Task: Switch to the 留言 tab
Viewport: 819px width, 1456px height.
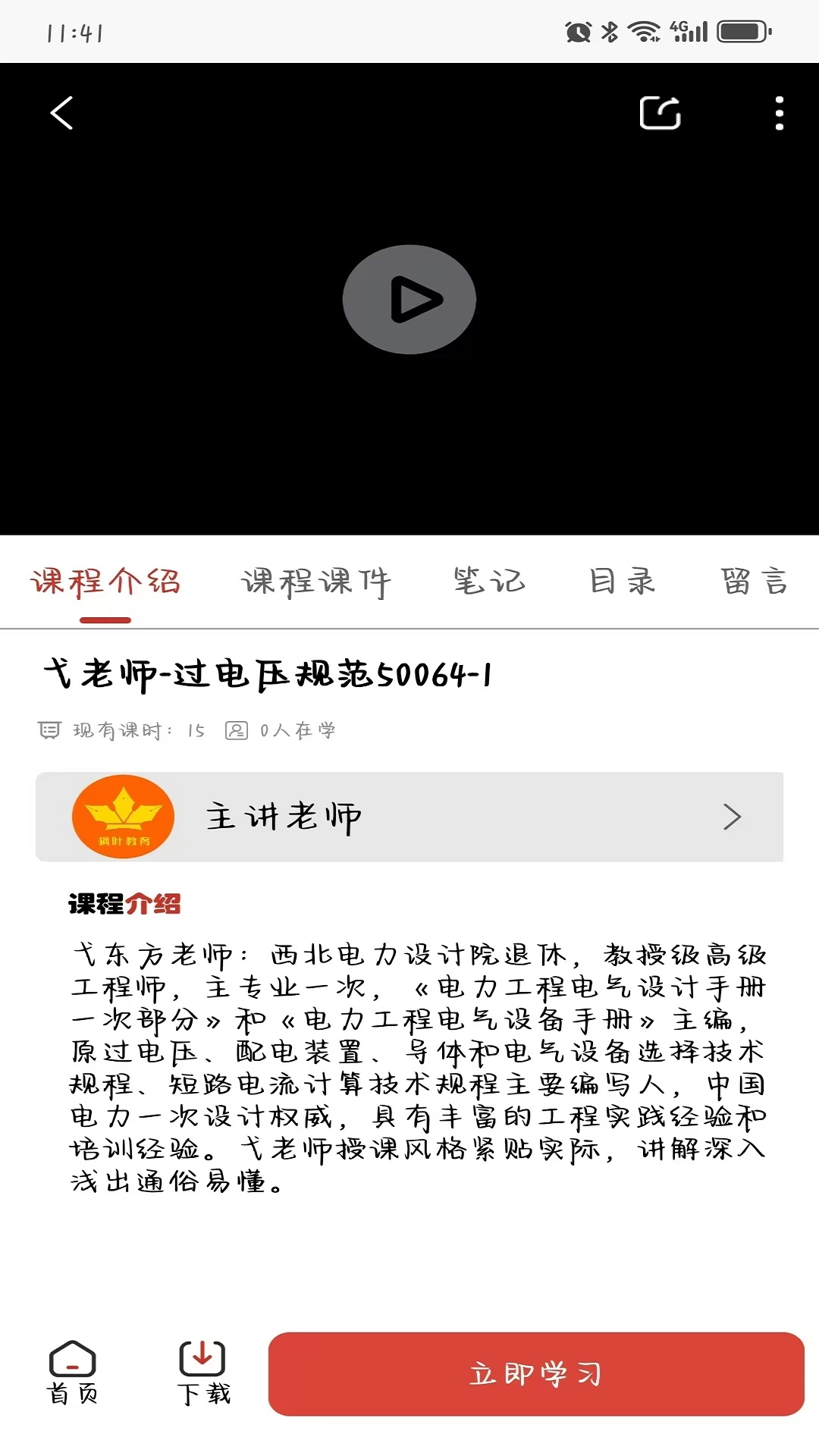Action: 754,582
